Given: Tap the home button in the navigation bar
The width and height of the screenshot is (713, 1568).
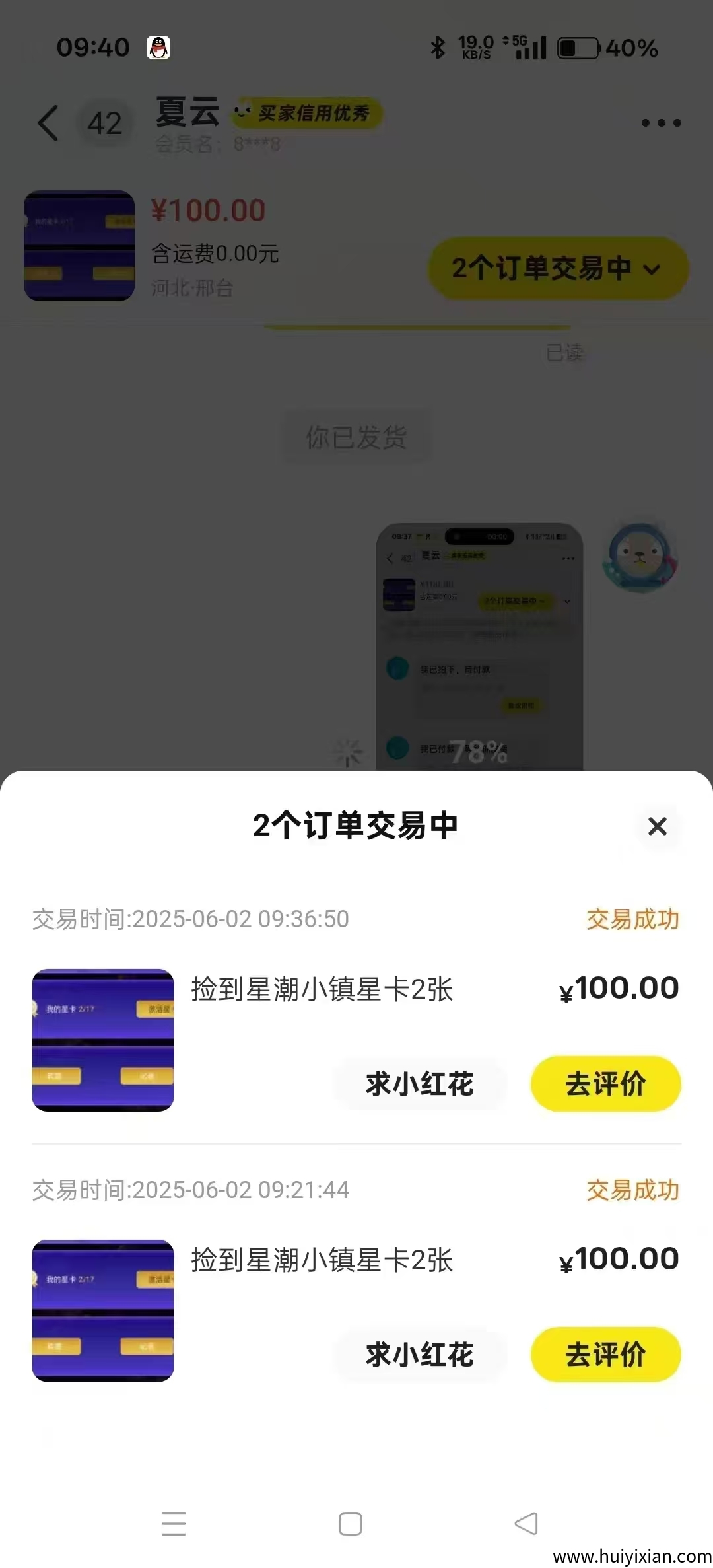Looking at the screenshot, I should tap(351, 1523).
